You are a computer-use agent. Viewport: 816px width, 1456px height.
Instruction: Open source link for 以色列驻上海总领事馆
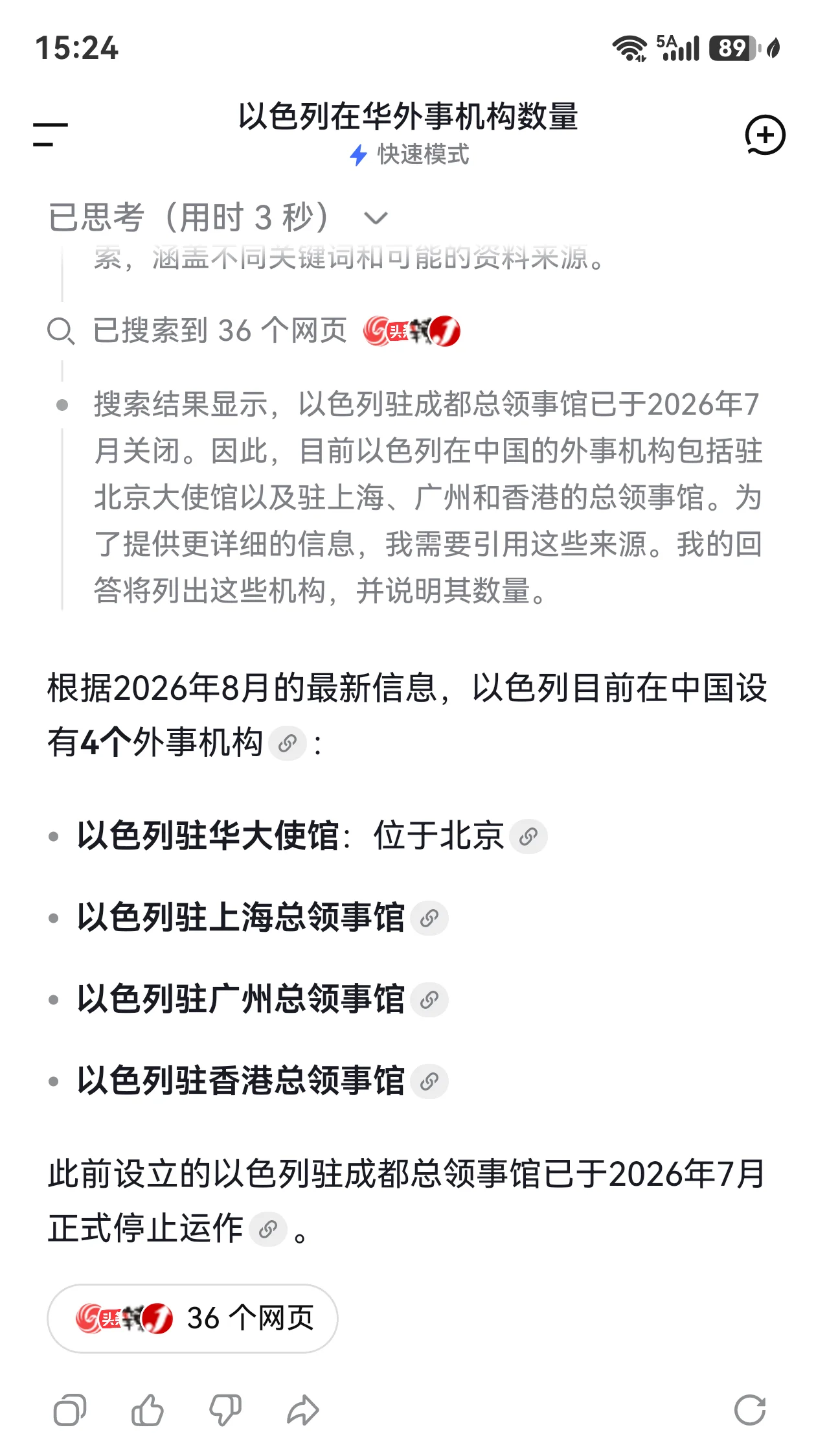(x=429, y=918)
